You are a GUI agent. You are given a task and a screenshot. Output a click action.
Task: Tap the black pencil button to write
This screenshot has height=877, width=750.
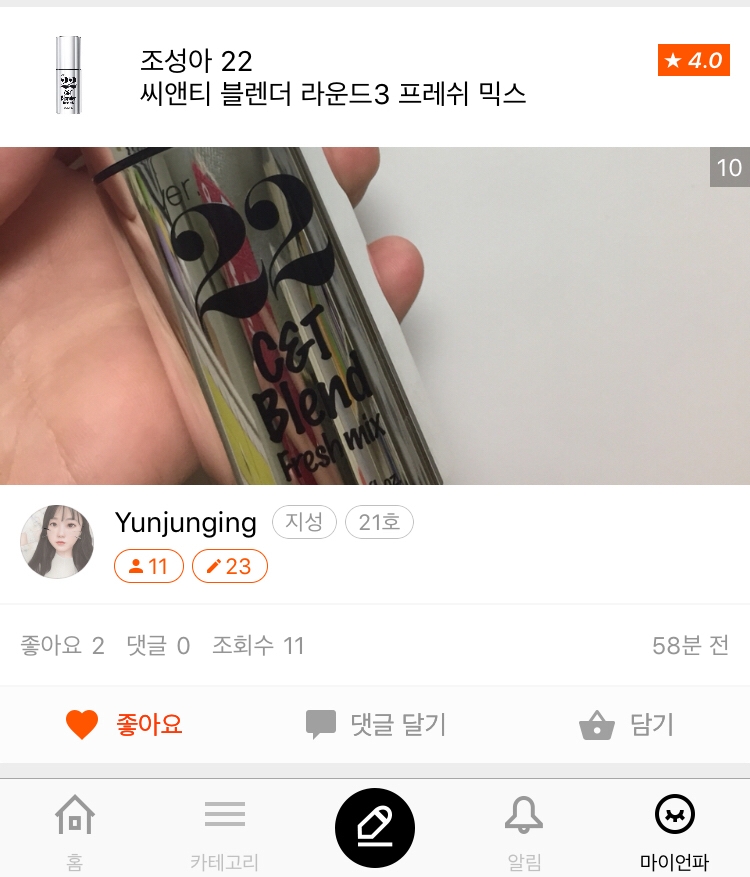coord(375,828)
